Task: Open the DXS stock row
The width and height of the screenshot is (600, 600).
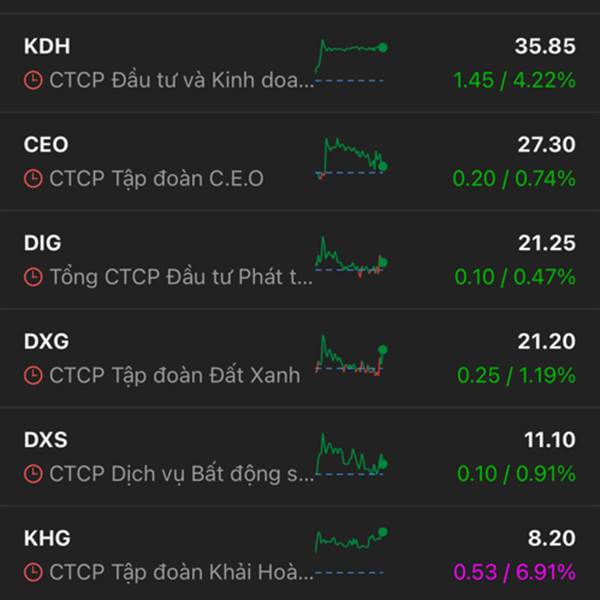Action: pyautogui.click(x=300, y=456)
